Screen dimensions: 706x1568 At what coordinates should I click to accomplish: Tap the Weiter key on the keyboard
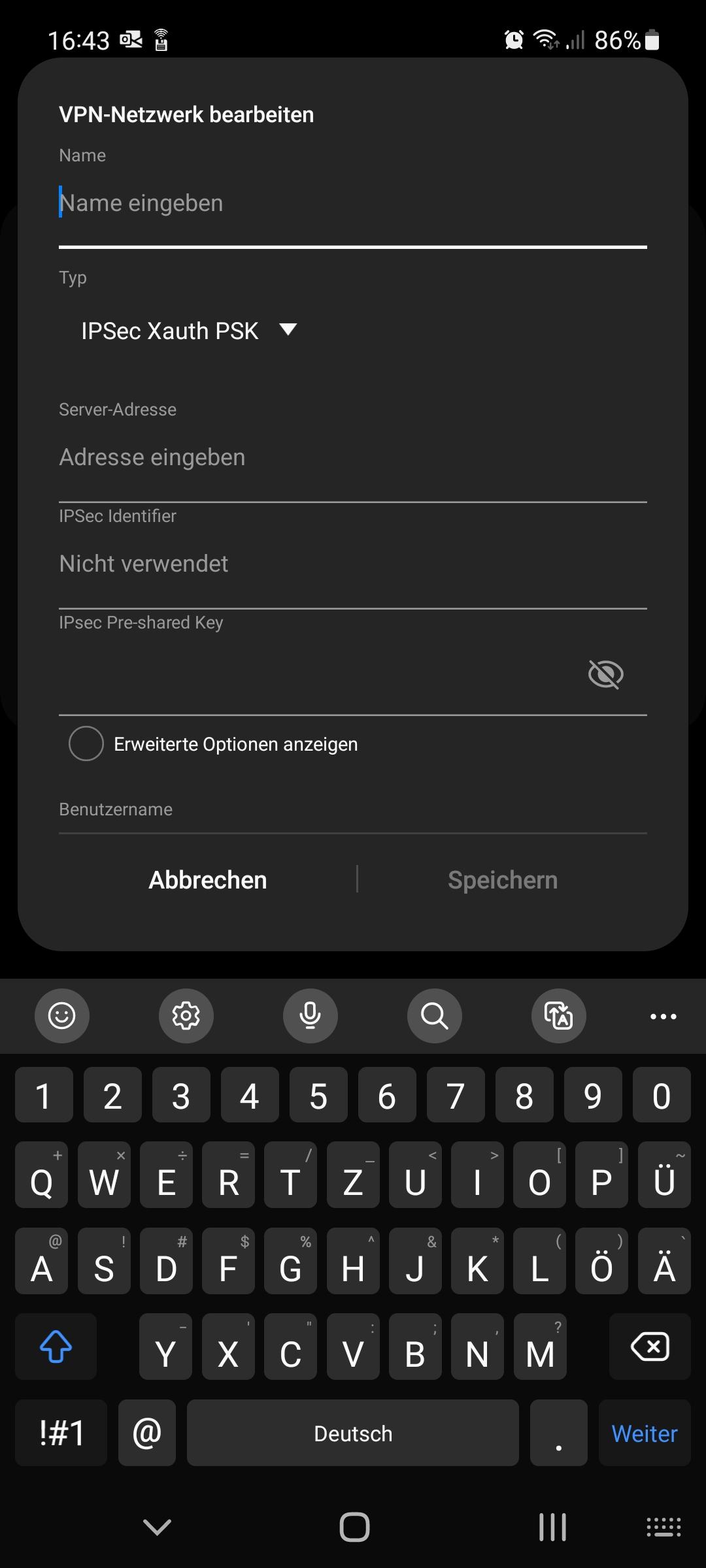click(x=645, y=1433)
